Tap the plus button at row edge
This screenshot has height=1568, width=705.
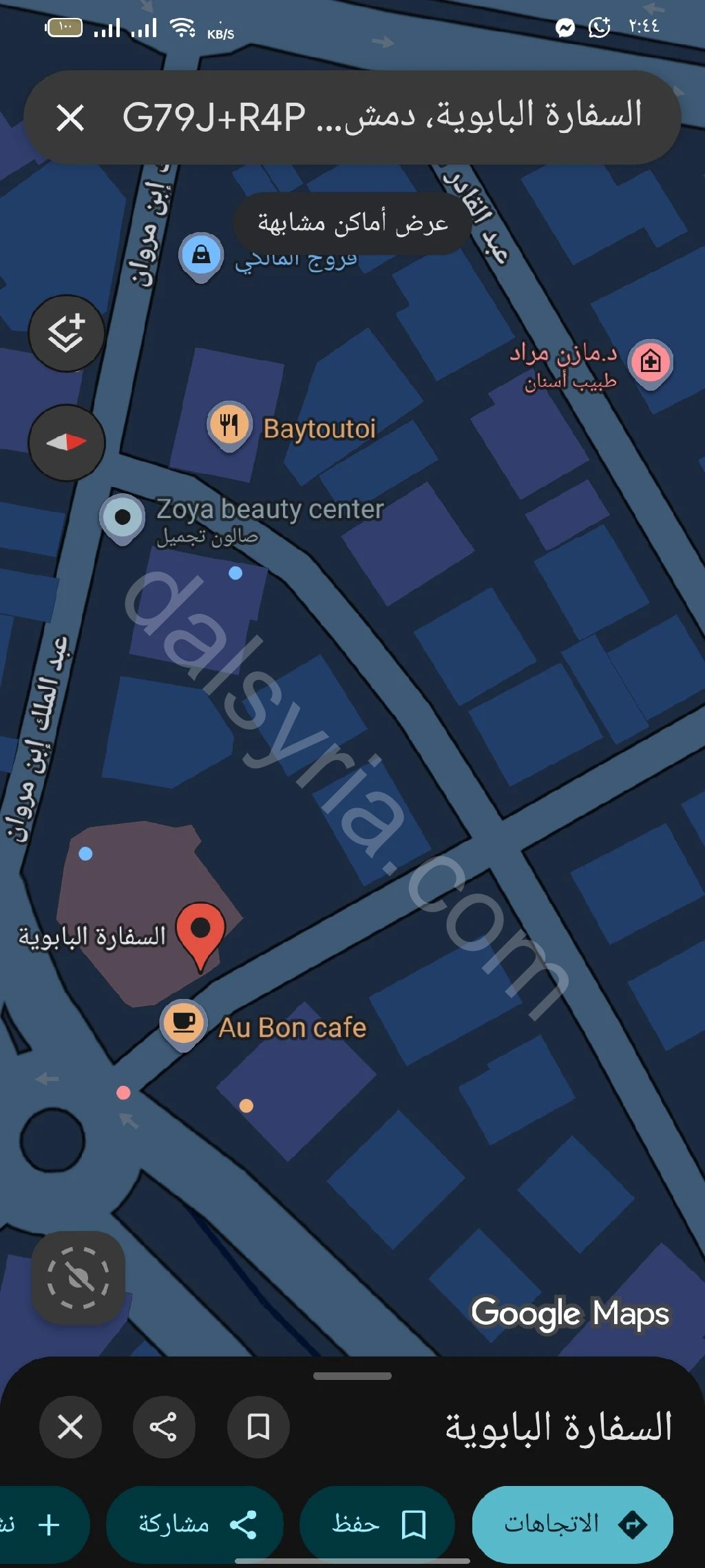(48, 1524)
